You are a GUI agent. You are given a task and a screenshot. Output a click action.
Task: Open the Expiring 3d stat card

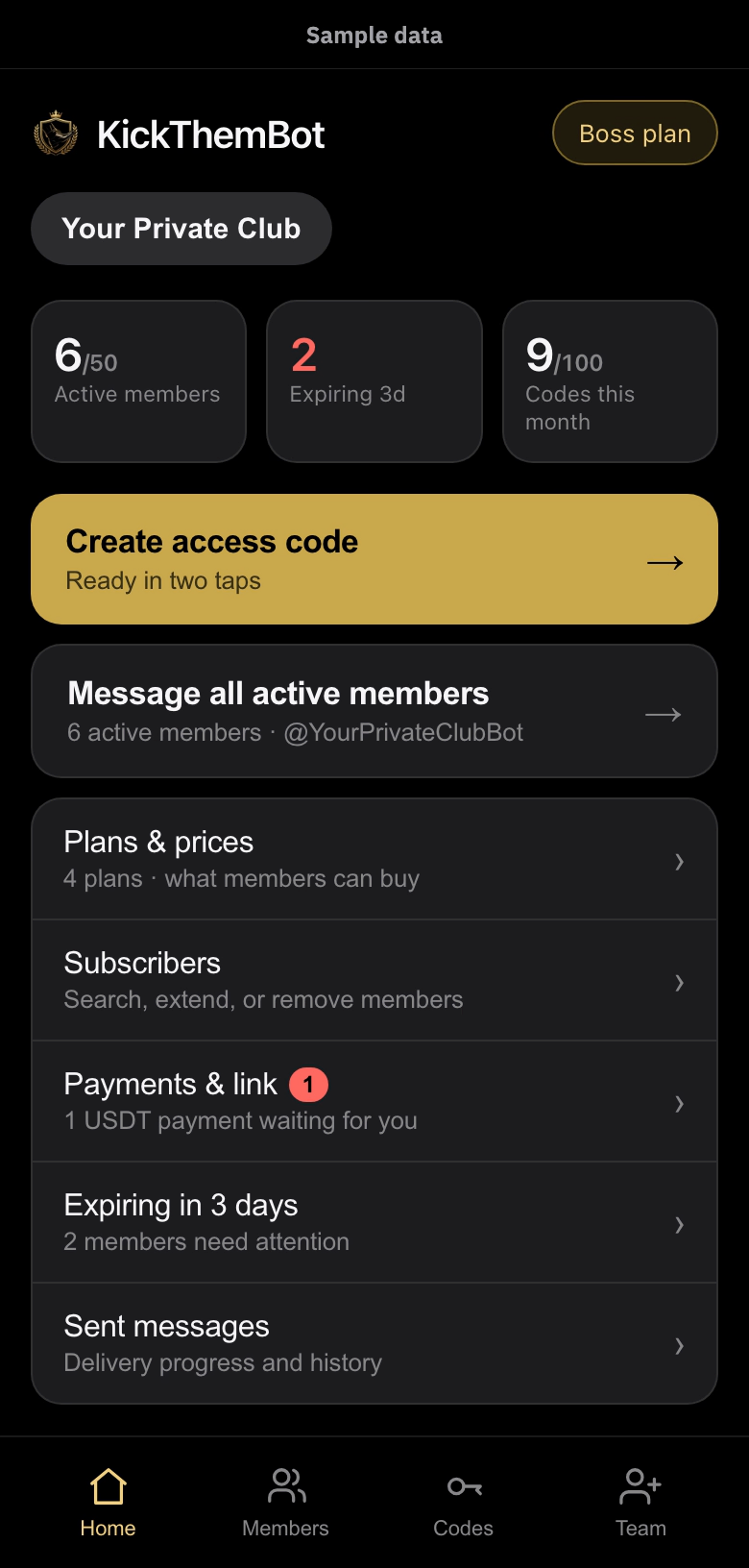[374, 381]
